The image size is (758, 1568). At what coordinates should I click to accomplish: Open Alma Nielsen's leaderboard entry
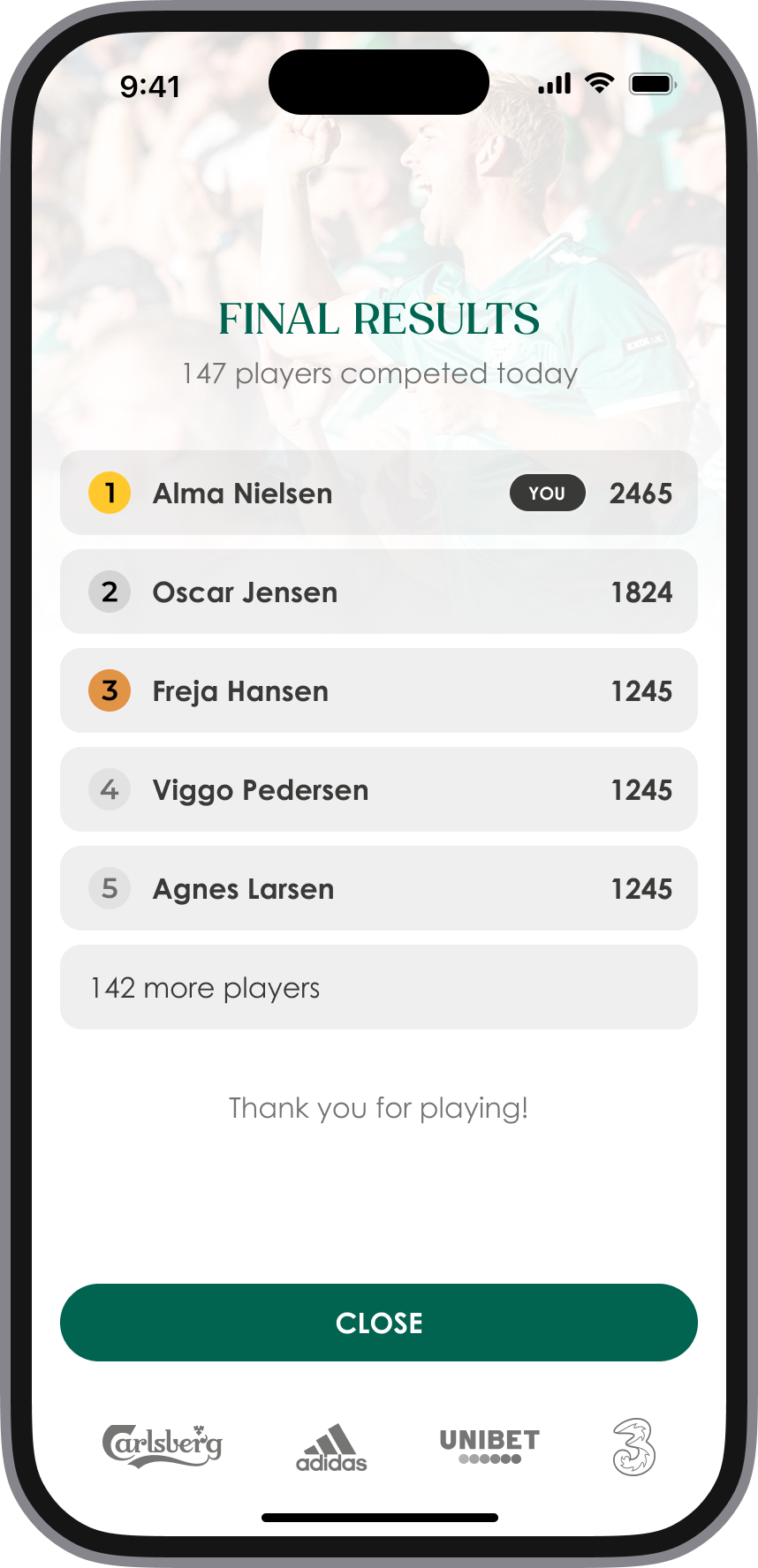click(x=379, y=493)
